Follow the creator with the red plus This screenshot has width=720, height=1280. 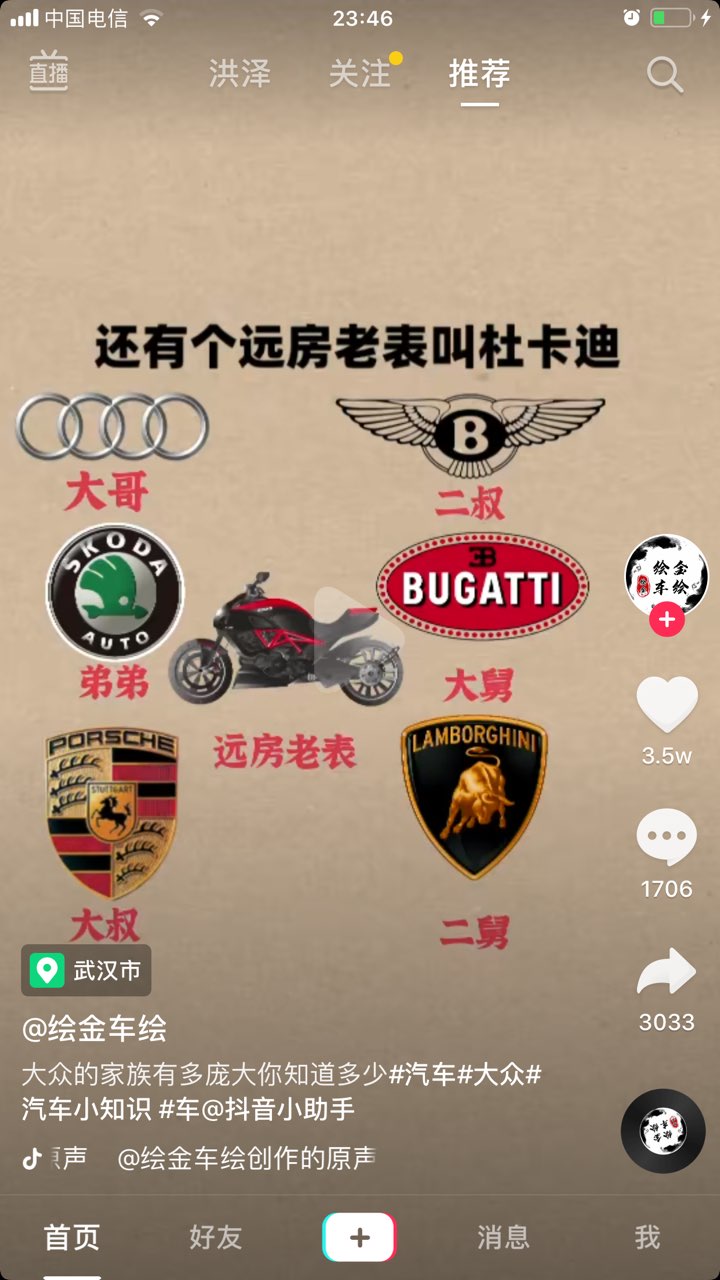(666, 620)
